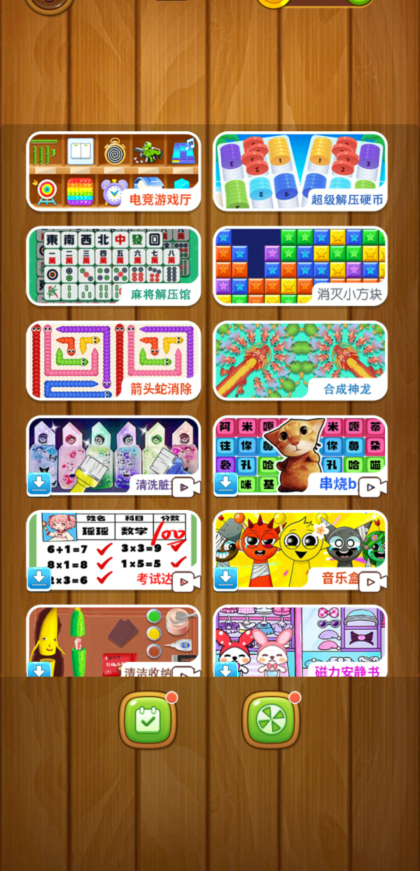Select the 消灭小方块 block game
The image size is (420, 871).
[x=300, y=266]
